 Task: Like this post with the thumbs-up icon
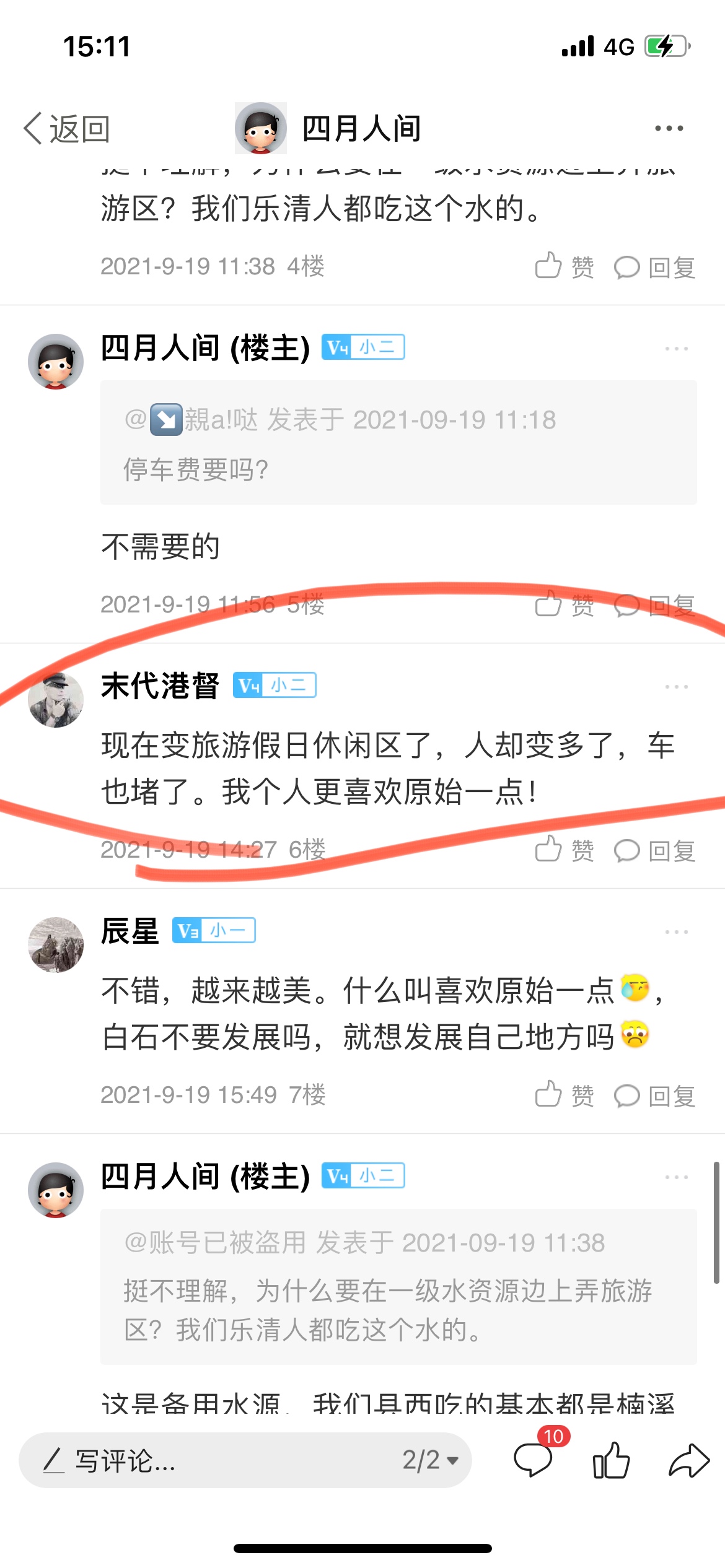[611, 1460]
